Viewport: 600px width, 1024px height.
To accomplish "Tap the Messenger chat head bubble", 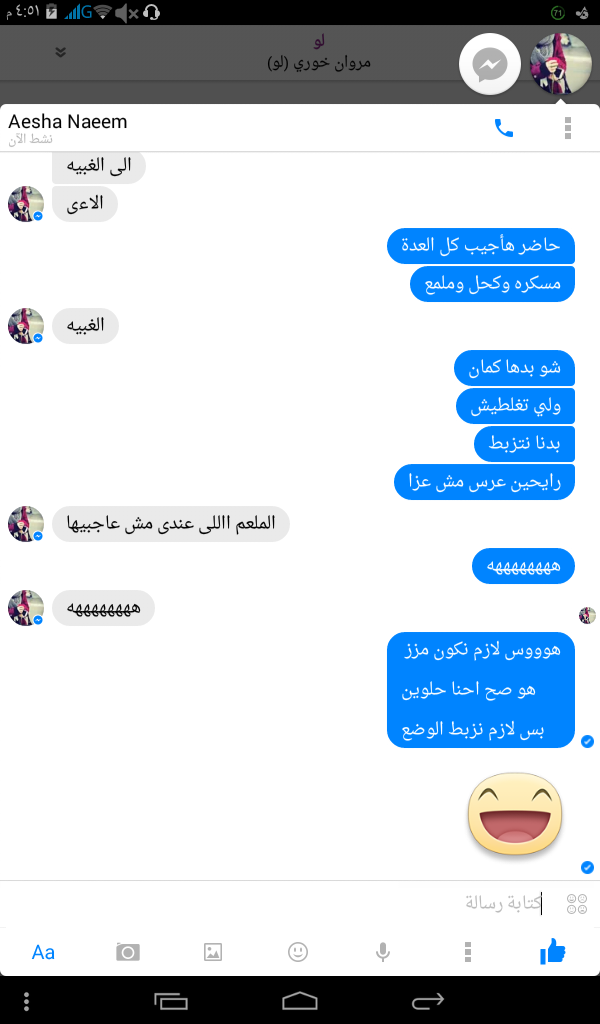I will click(490, 64).
